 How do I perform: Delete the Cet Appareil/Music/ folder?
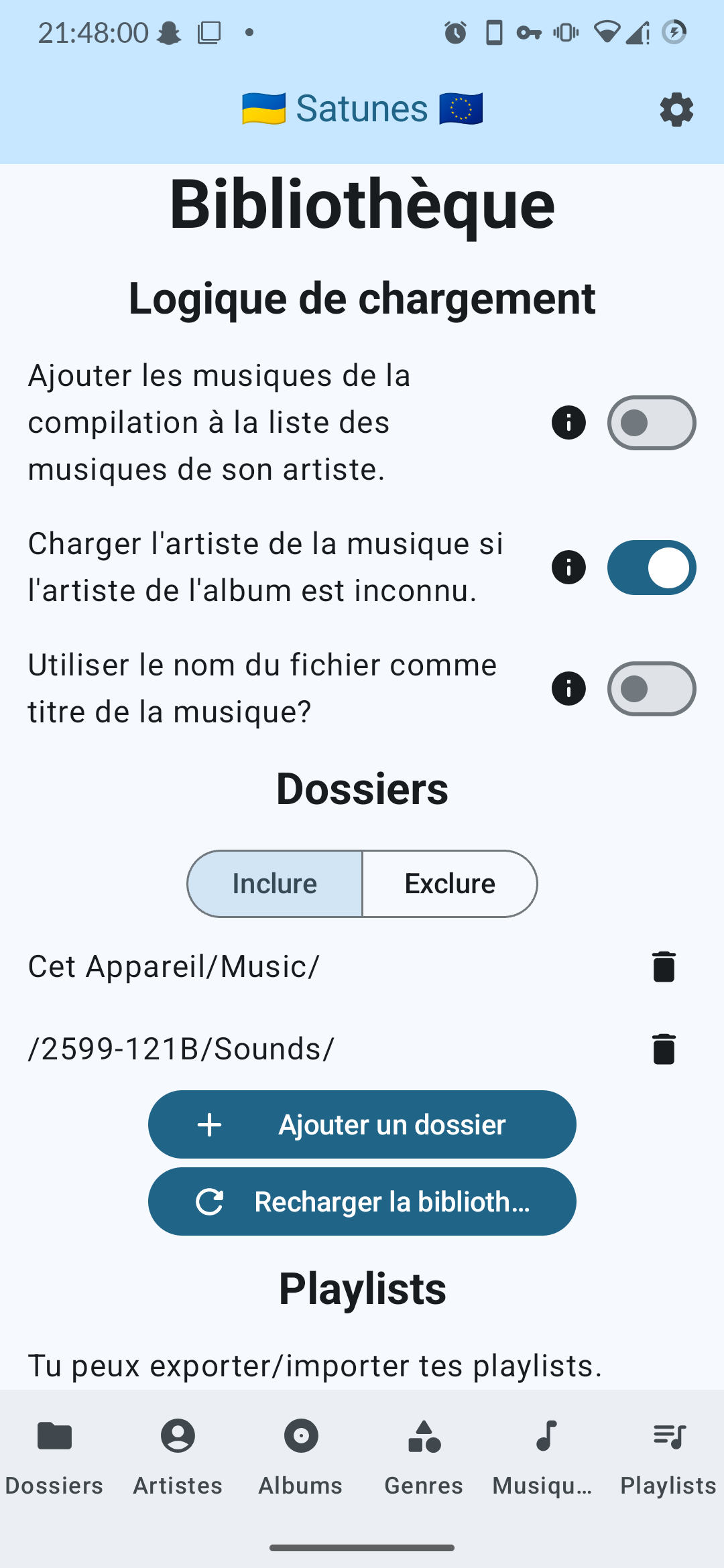tap(664, 967)
